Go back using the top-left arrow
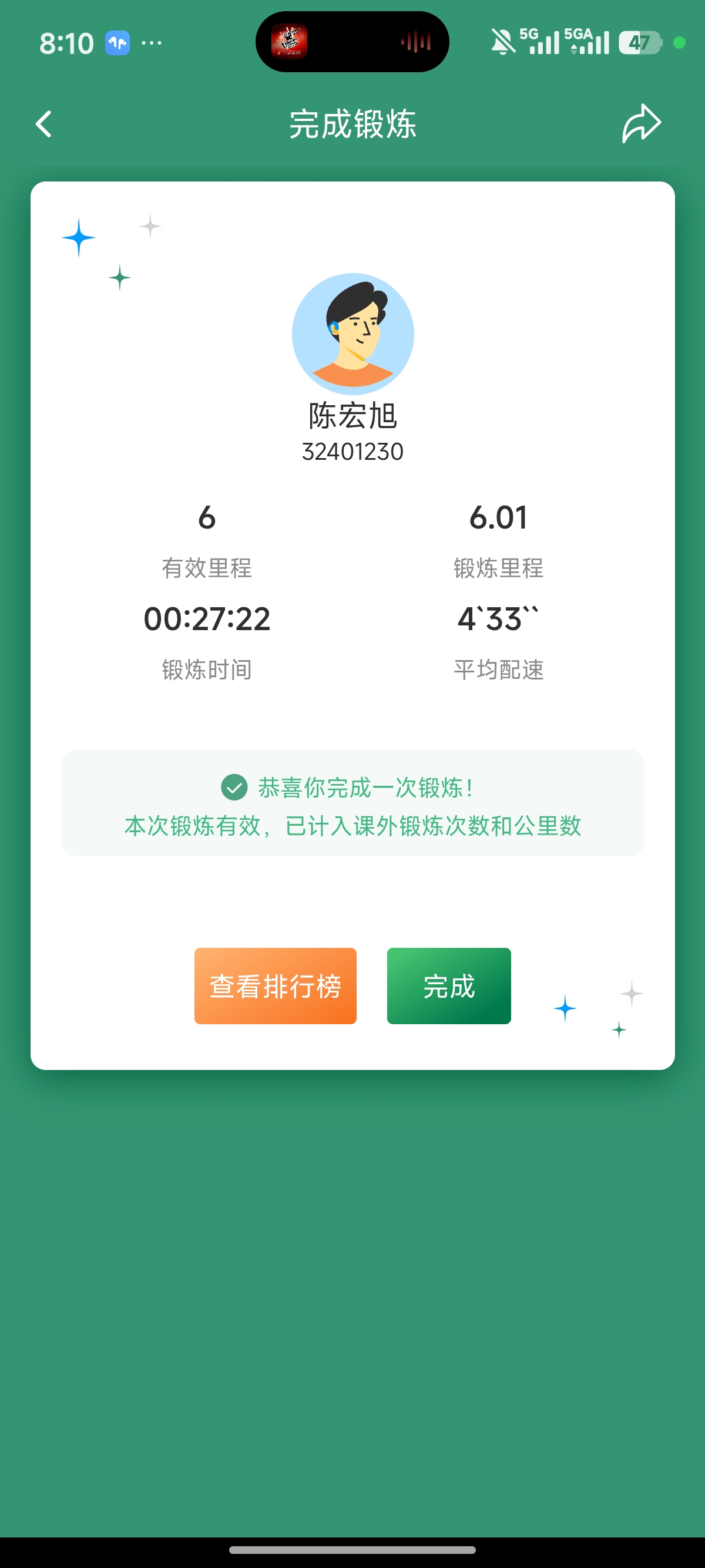The image size is (705, 1568). click(x=44, y=124)
